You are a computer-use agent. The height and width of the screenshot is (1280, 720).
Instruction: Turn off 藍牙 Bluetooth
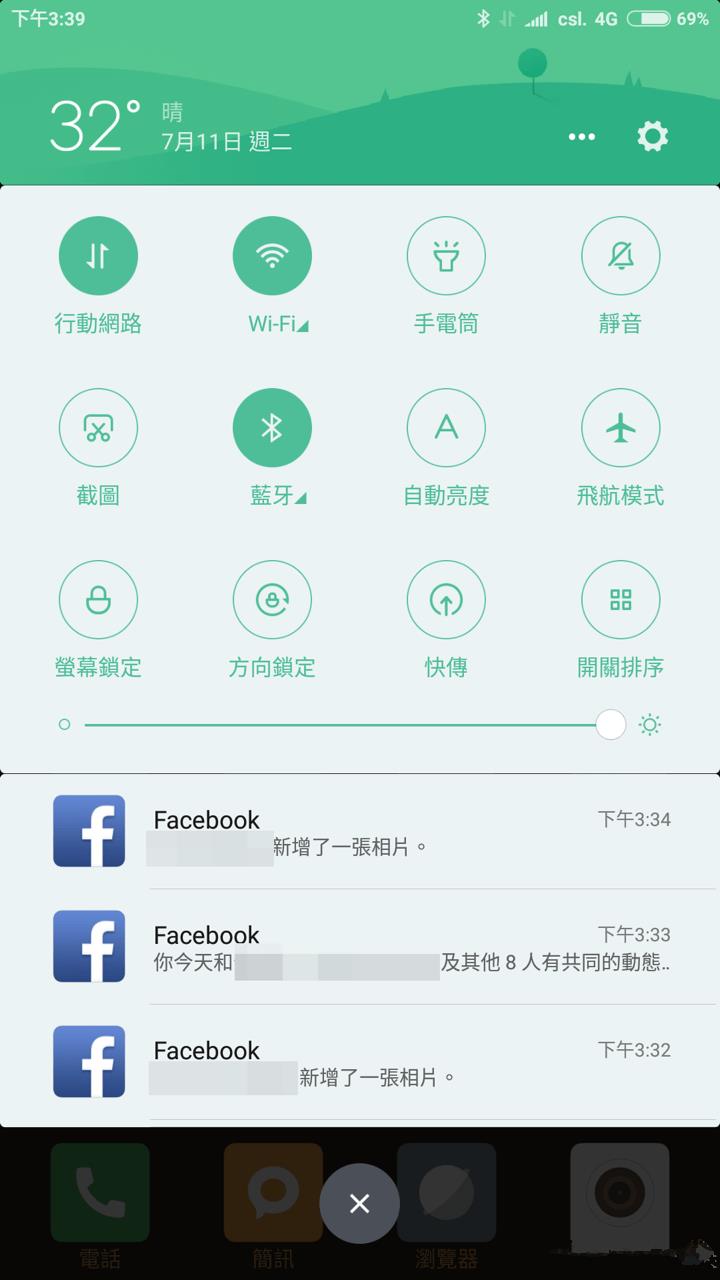click(x=272, y=428)
